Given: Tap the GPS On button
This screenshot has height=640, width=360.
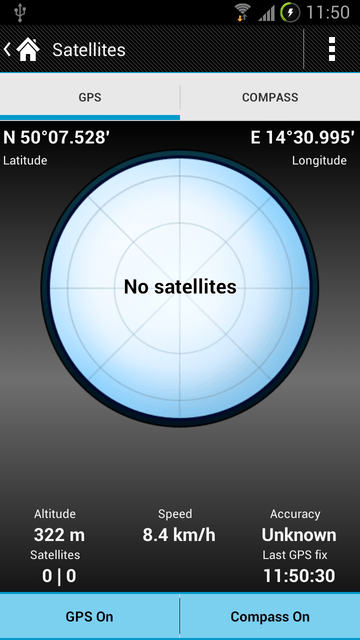Looking at the screenshot, I should point(89,616).
